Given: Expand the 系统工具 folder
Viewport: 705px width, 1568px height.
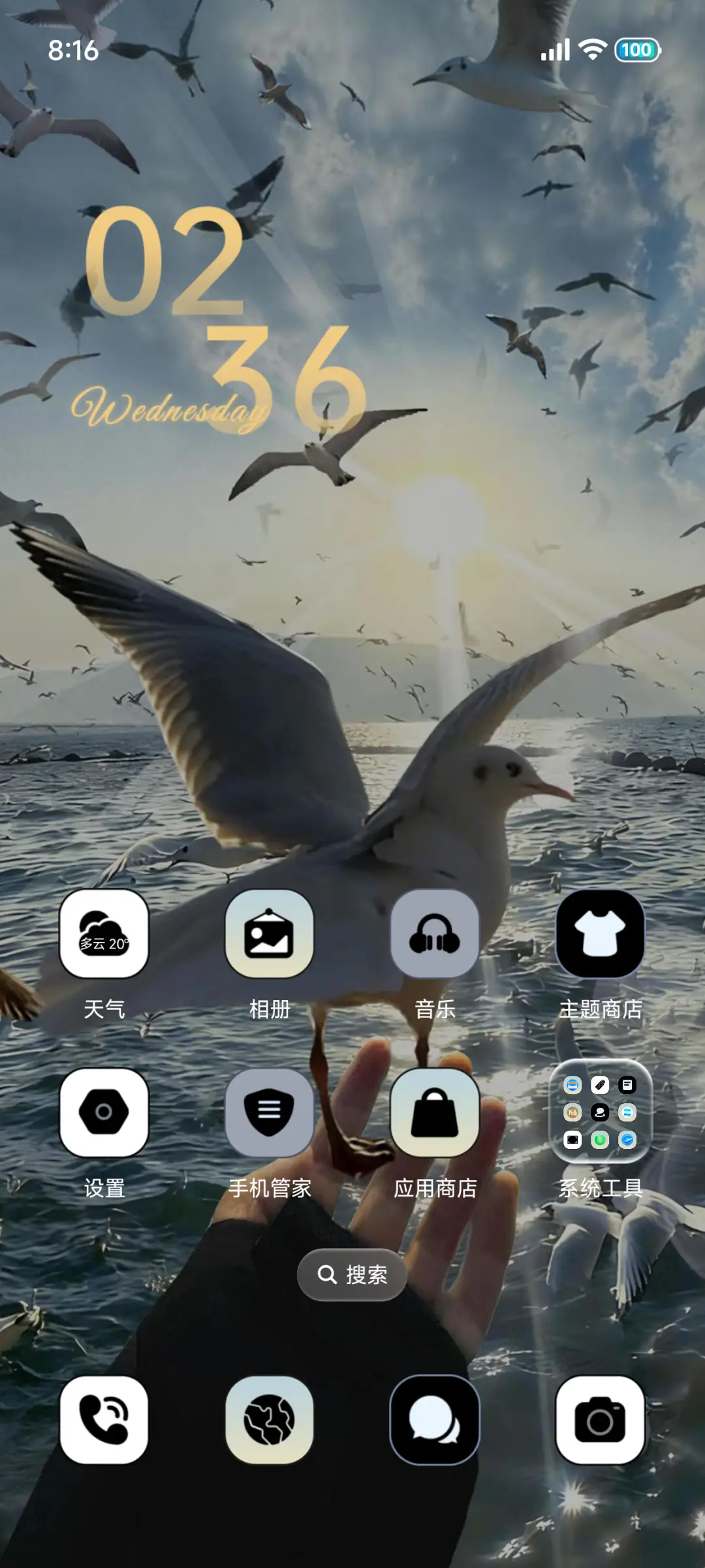Looking at the screenshot, I should tap(600, 1112).
